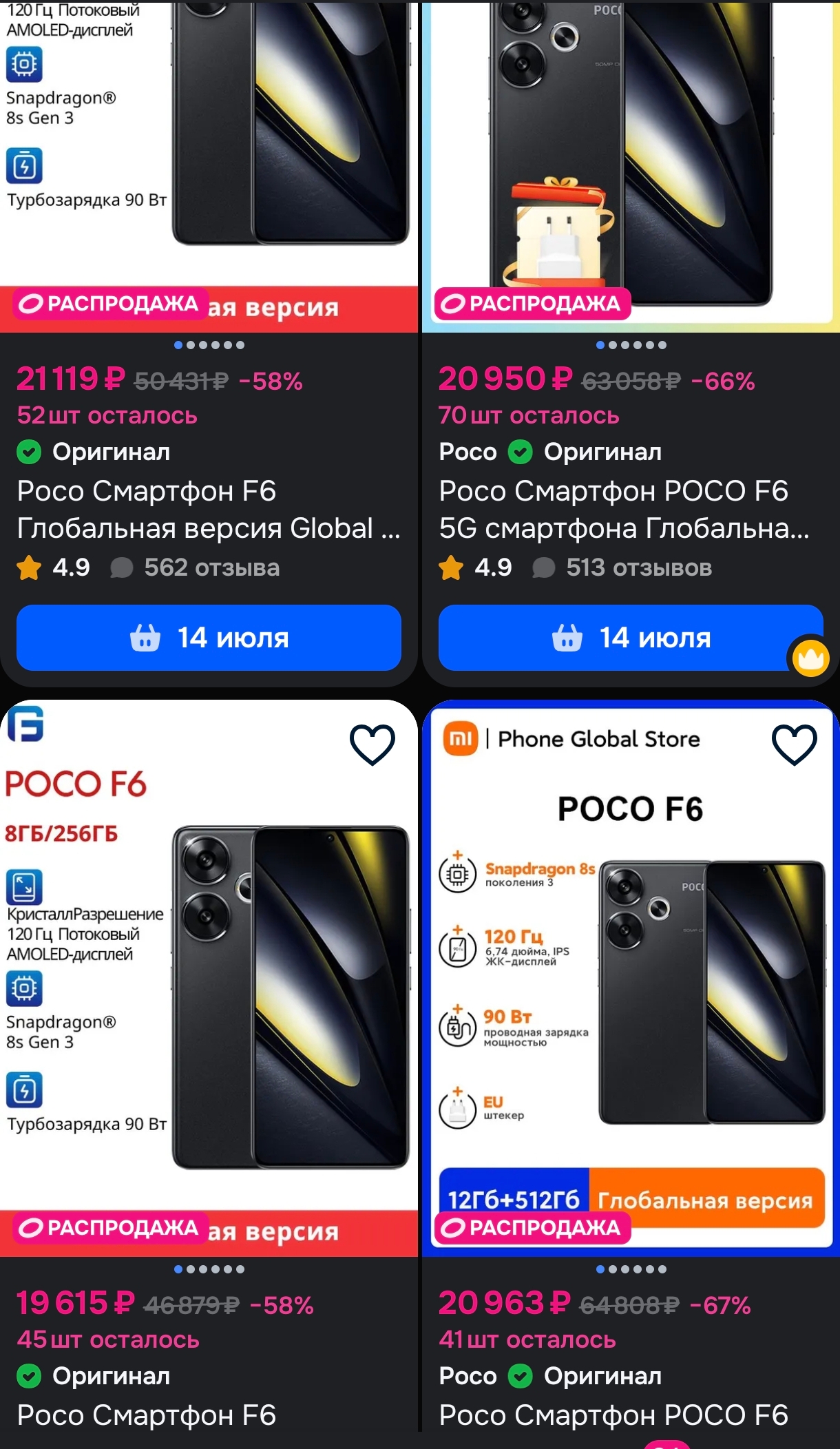
Task: Tap the yellow crown floating button
Action: [811, 658]
